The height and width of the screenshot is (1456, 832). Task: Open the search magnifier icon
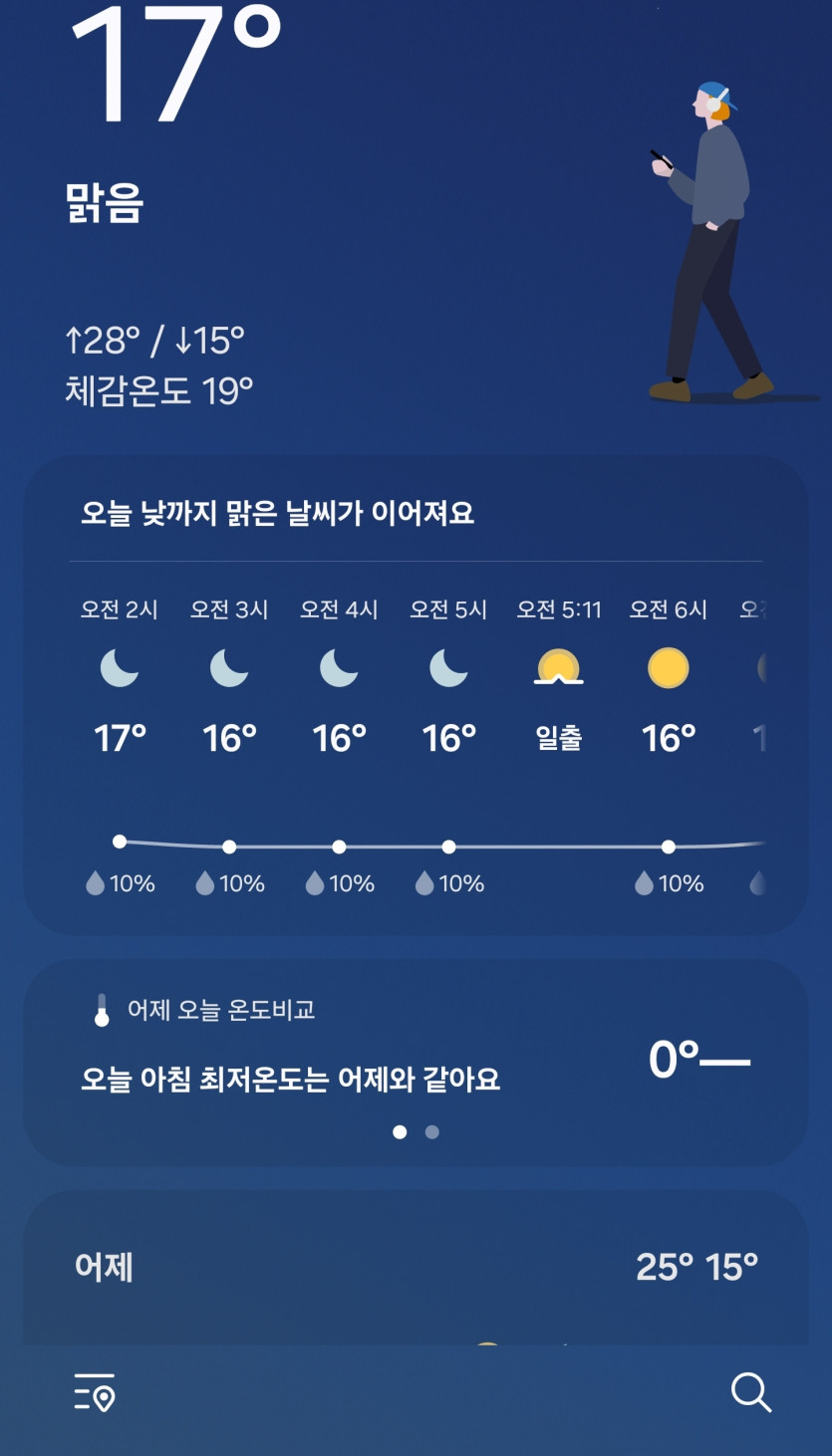point(751,1392)
